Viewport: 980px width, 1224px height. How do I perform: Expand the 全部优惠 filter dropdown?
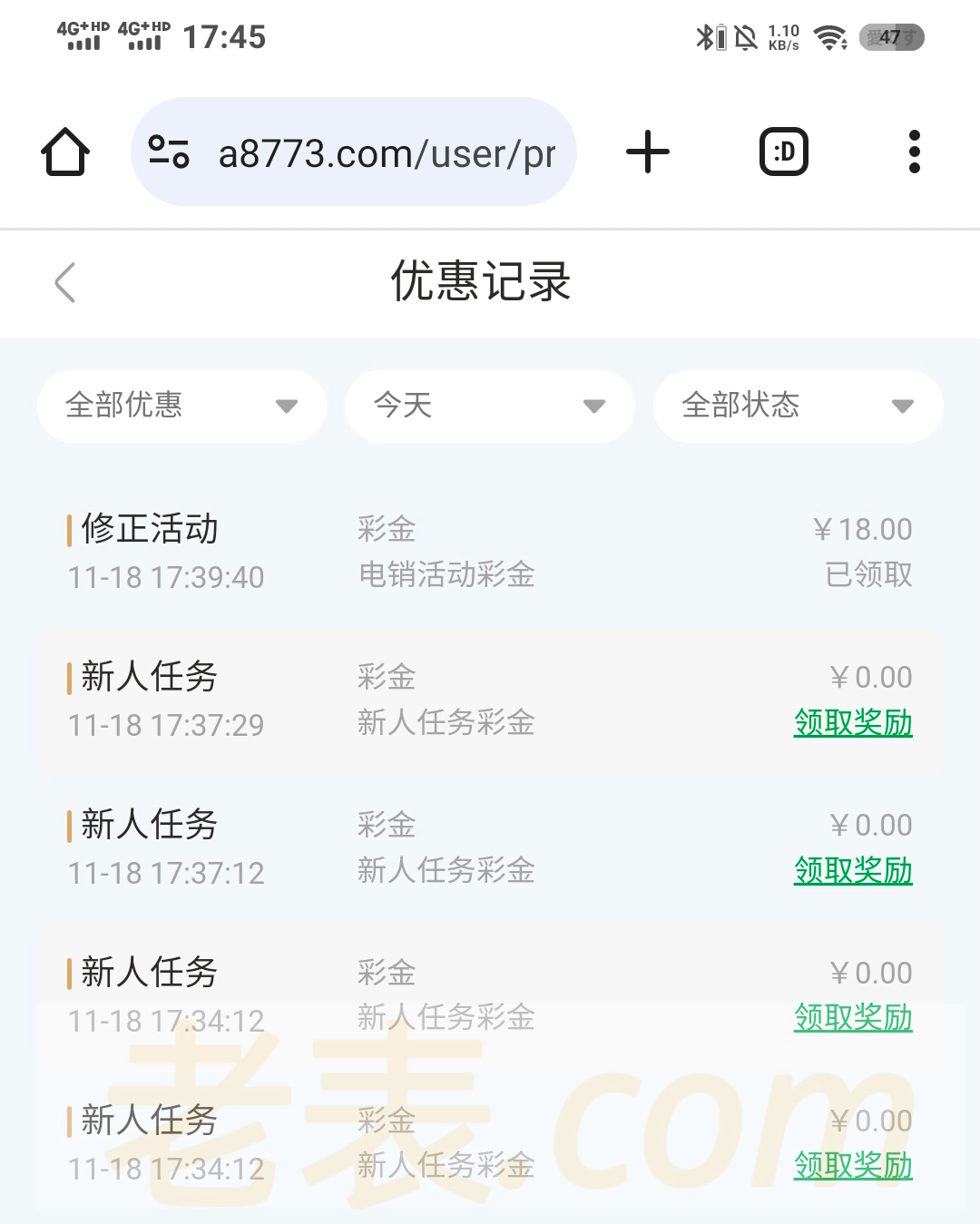(x=181, y=406)
